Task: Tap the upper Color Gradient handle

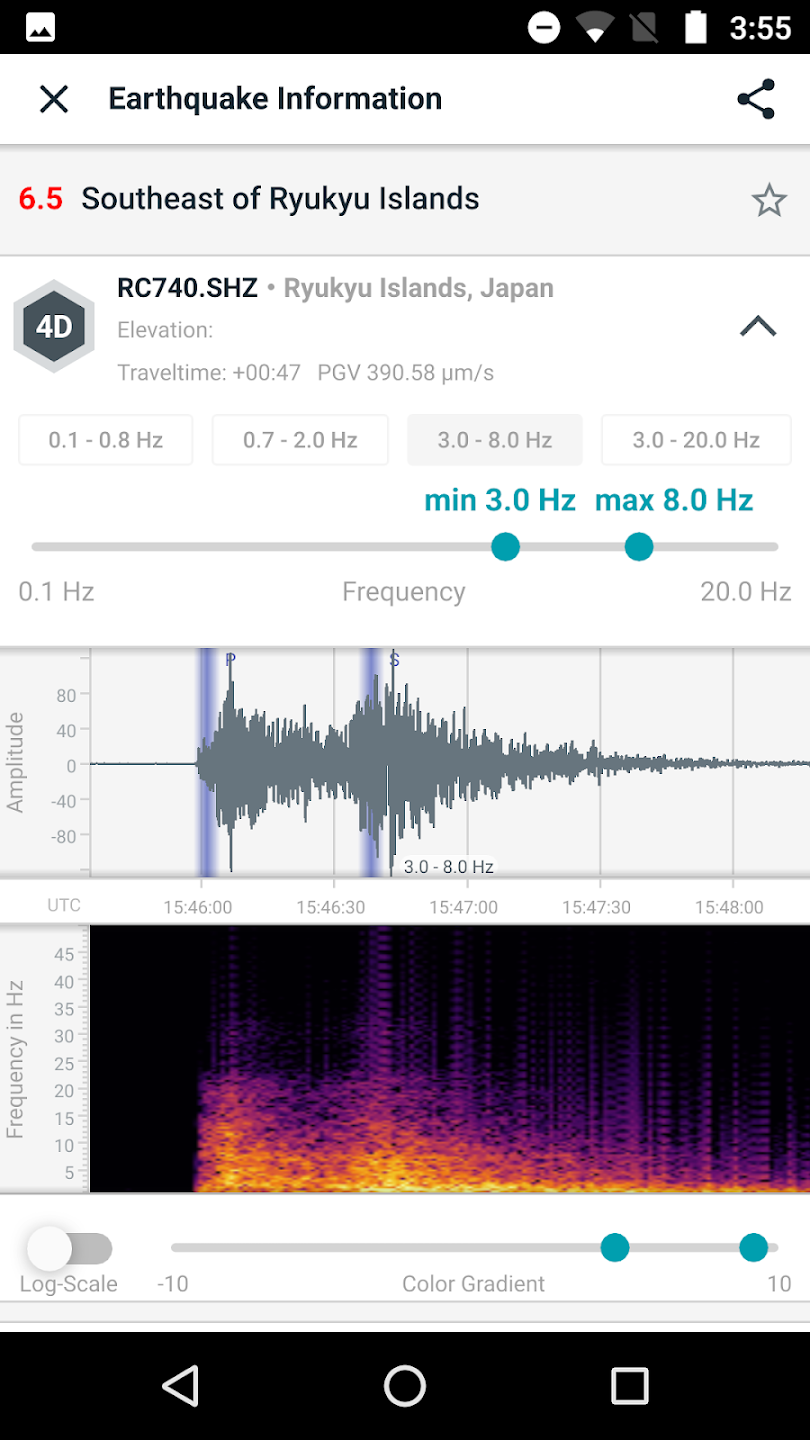Action: coord(753,1247)
